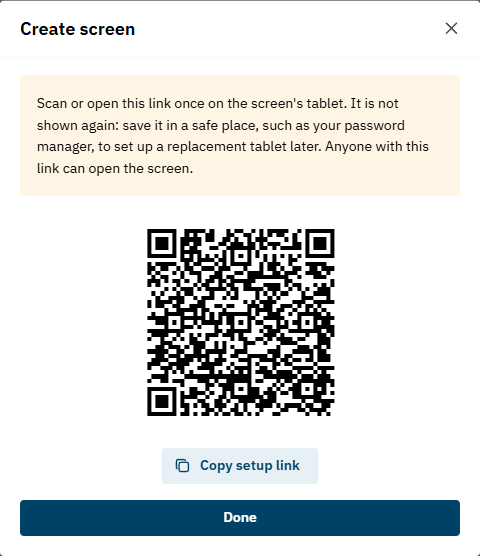
Task: Tap the Done button
Action: [x=240, y=518]
